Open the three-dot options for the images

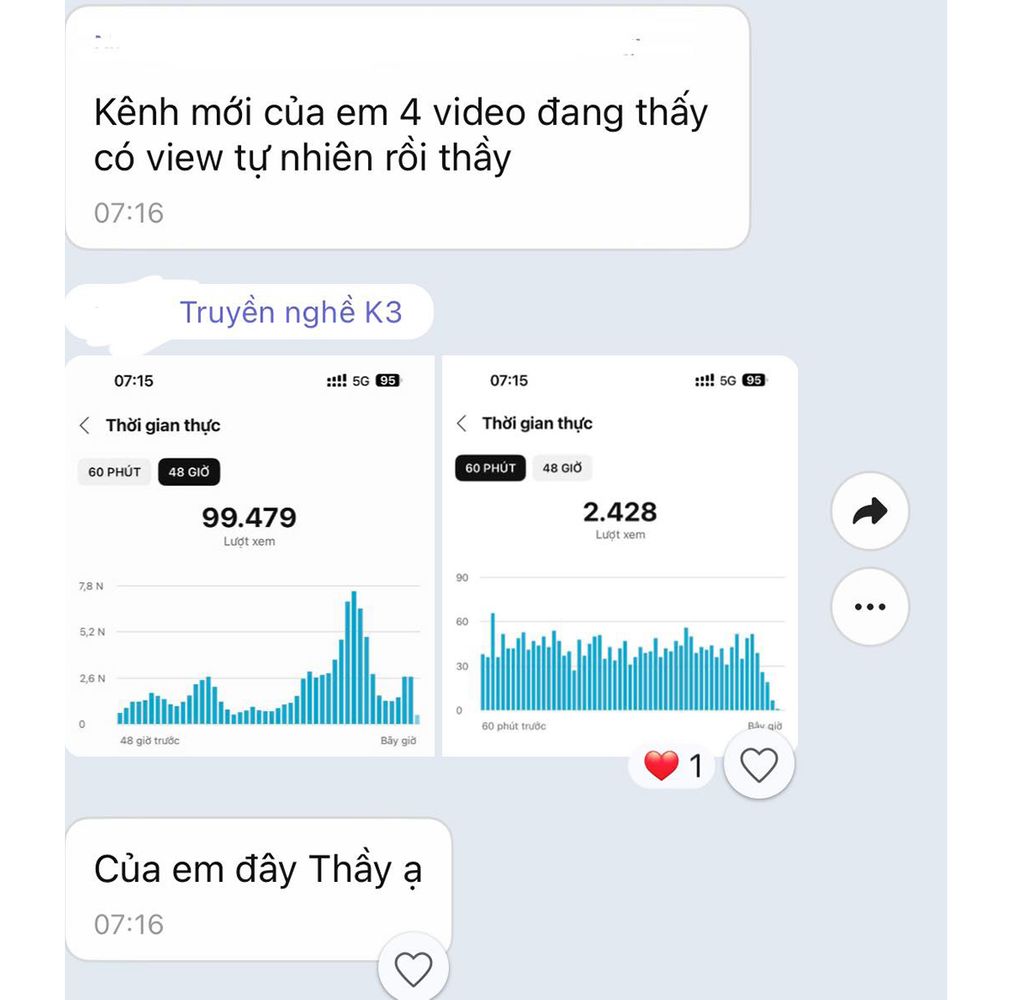click(x=869, y=607)
